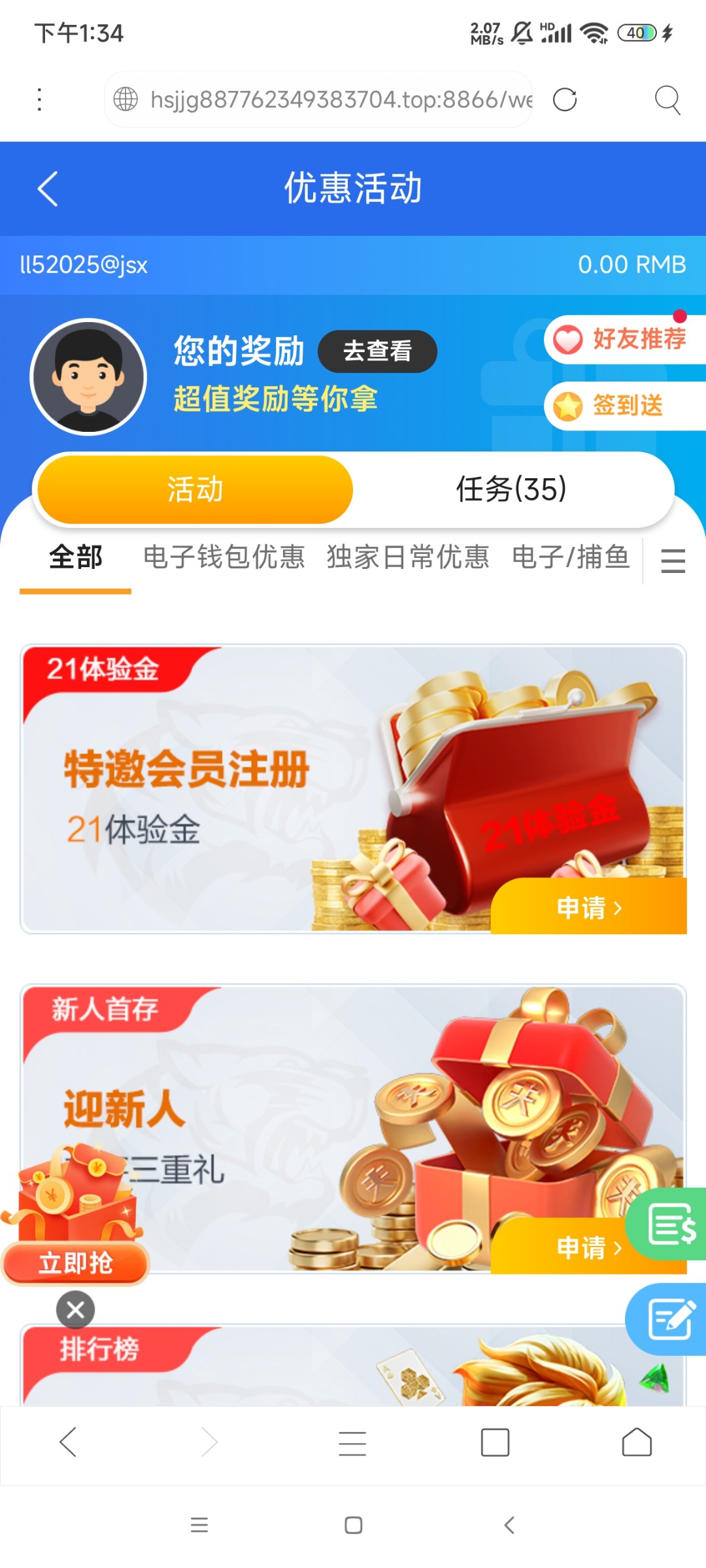This screenshot has width=706, height=1568.
Task: Open the browser search icon
Action: [667, 100]
